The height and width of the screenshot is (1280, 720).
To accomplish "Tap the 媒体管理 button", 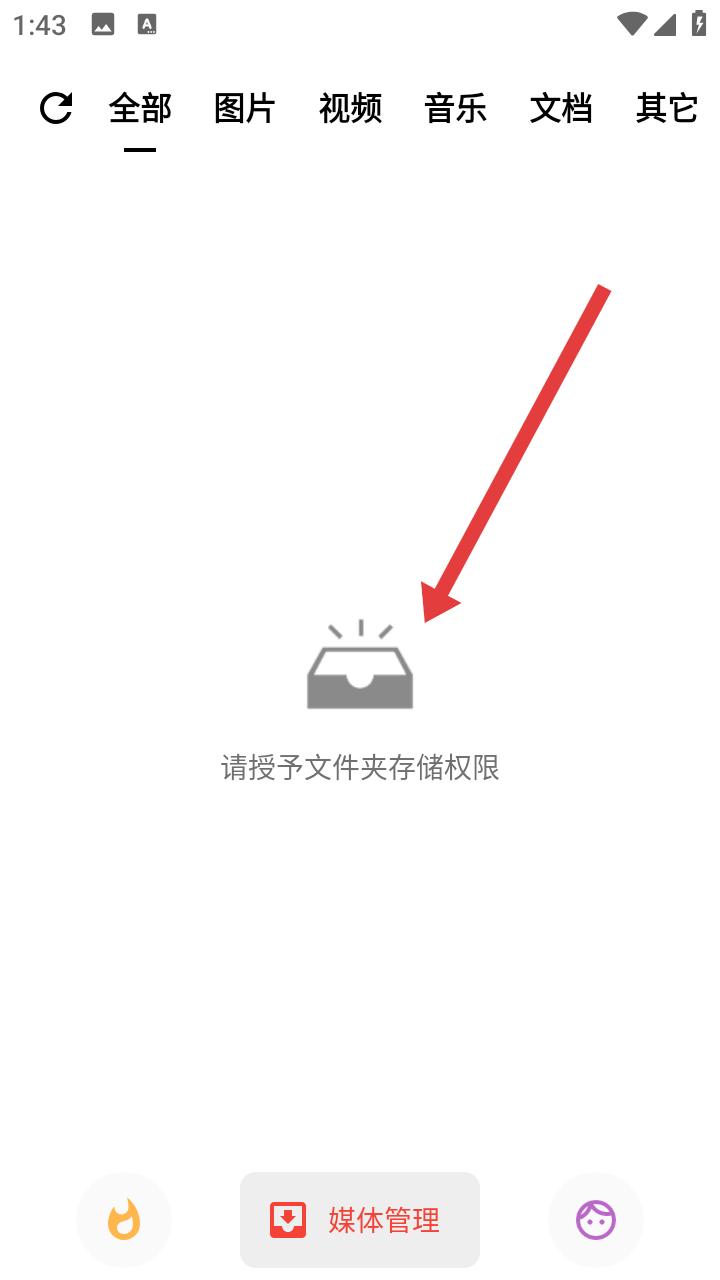I will (x=360, y=1220).
